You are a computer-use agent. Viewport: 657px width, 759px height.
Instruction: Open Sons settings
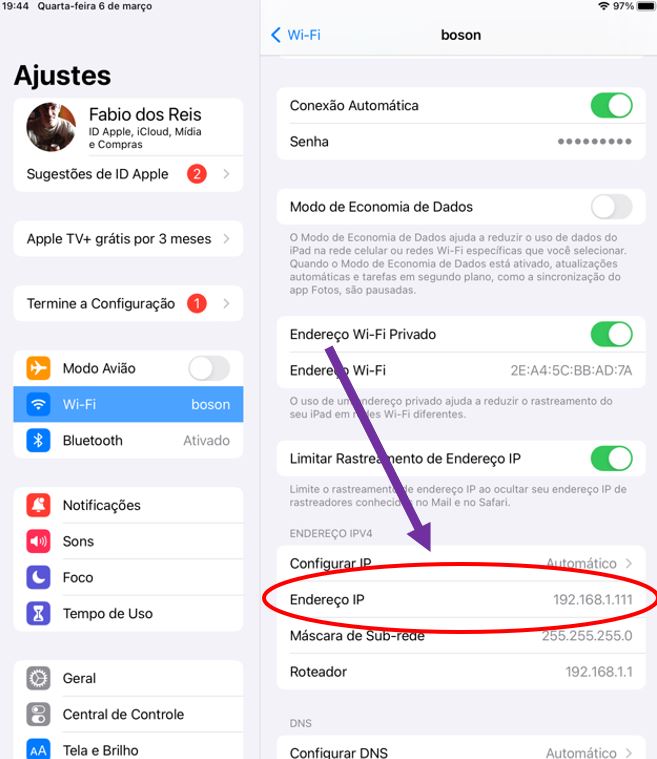(128, 541)
